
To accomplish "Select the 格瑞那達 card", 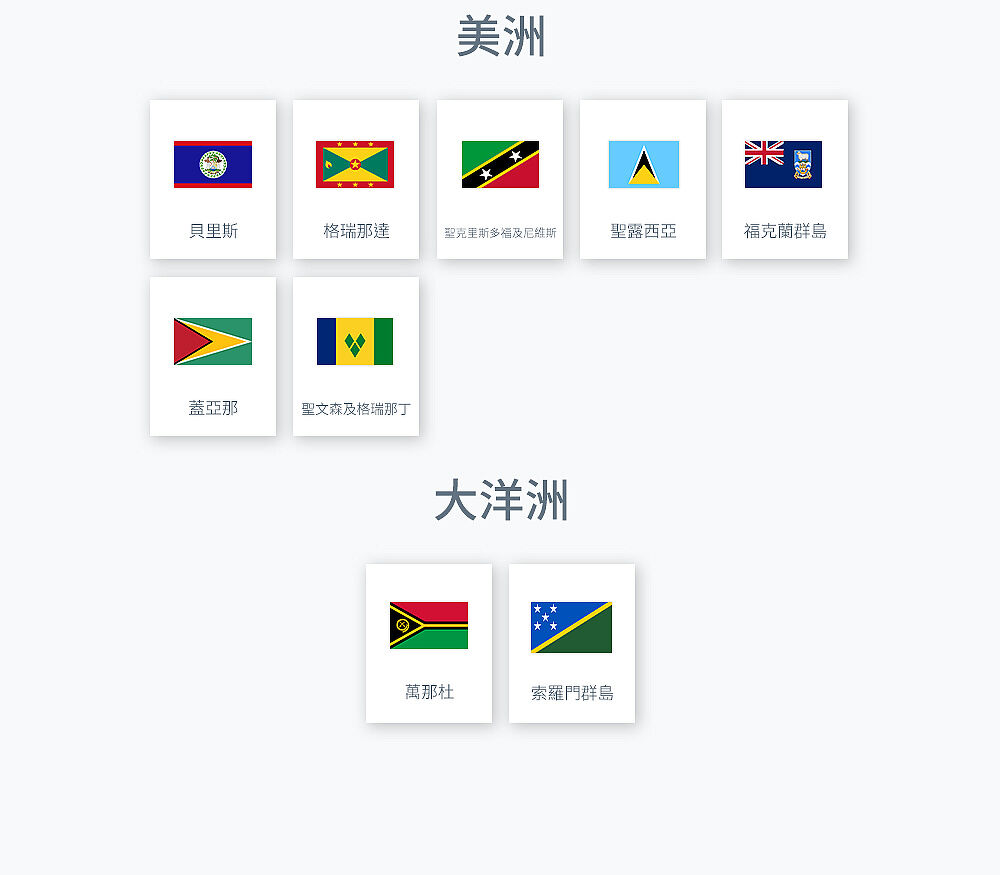I will (356, 180).
